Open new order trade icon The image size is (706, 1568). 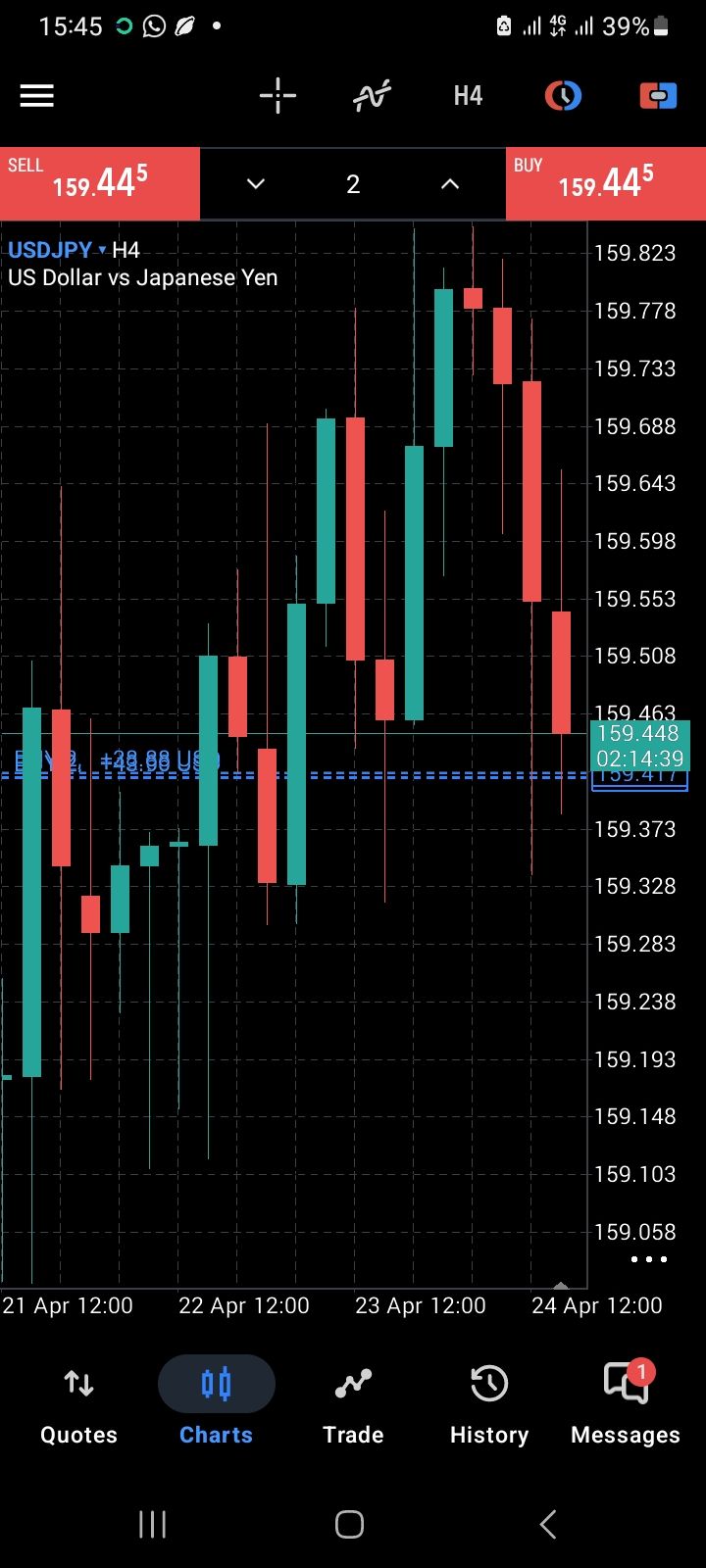click(x=658, y=96)
